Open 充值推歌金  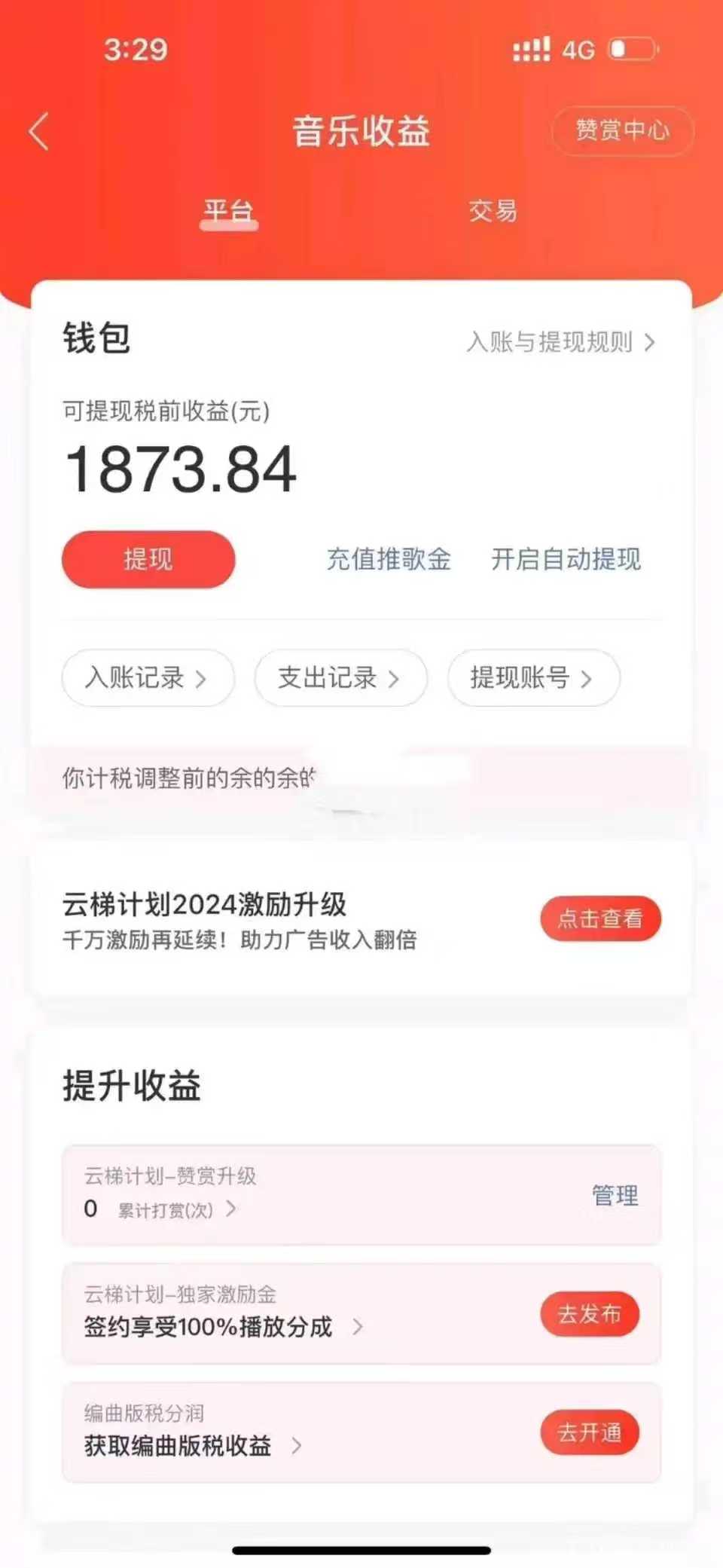click(389, 559)
